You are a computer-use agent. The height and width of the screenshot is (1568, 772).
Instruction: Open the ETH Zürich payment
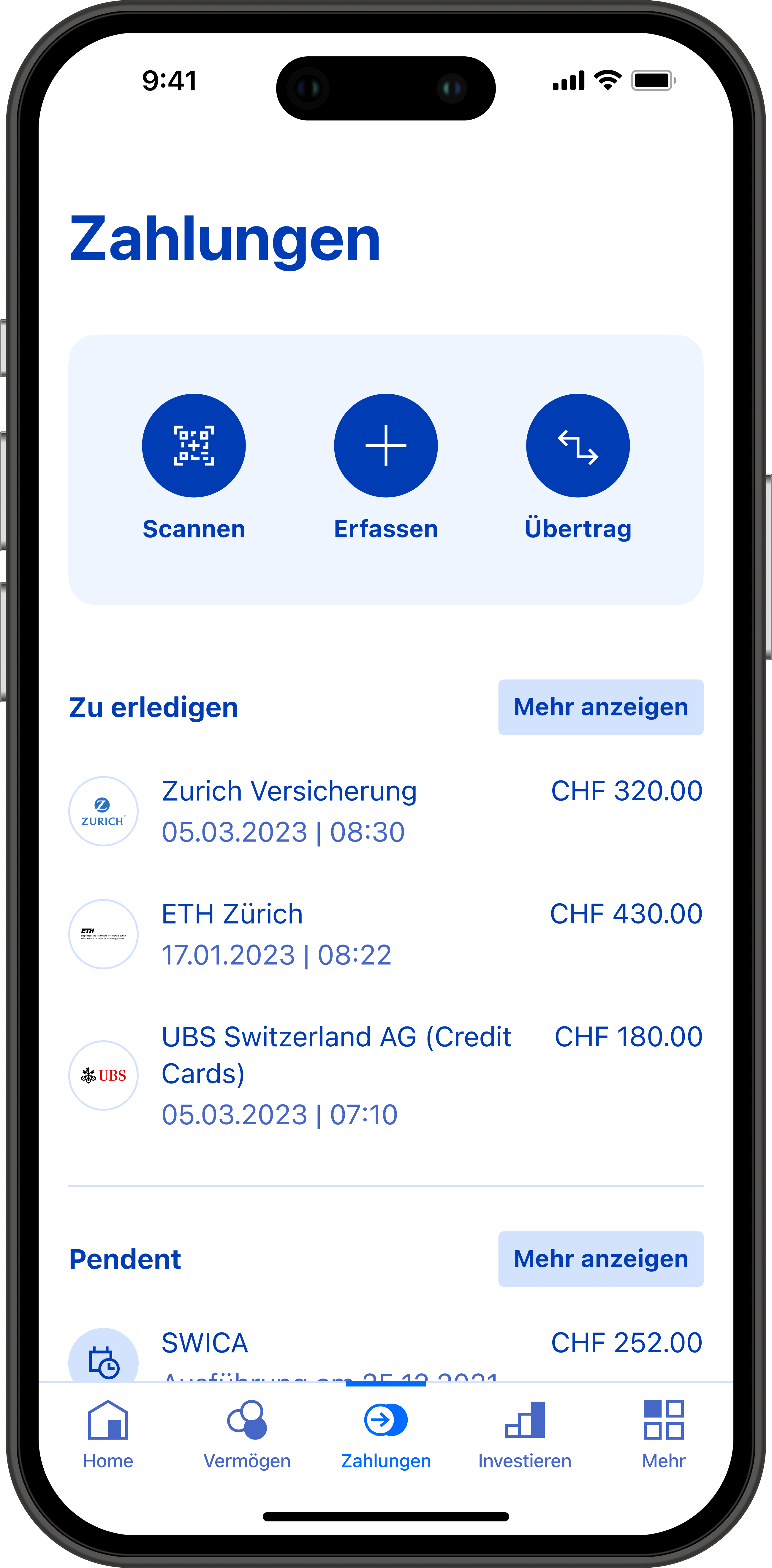click(x=386, y=934)
